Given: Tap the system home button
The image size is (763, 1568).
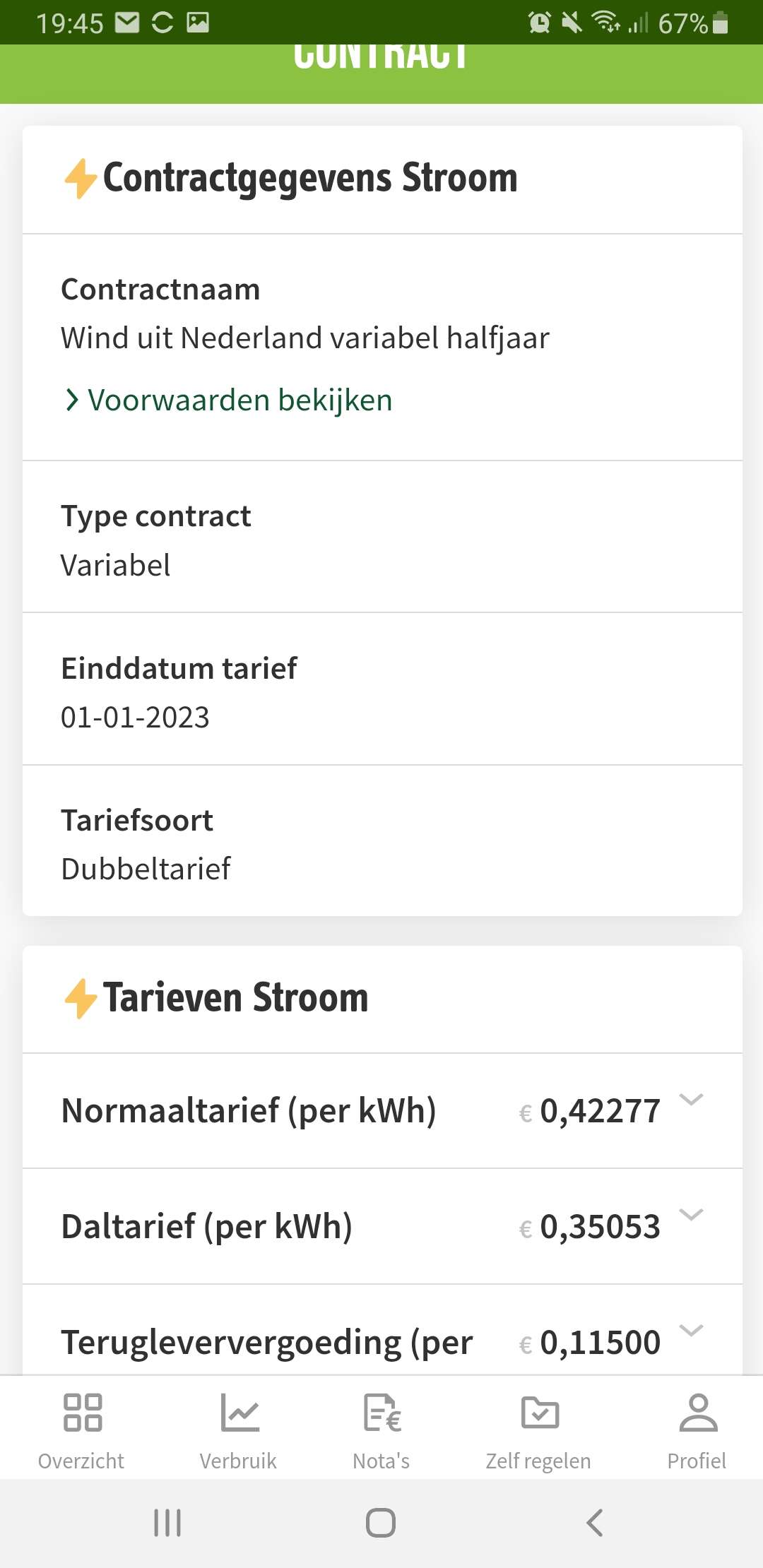Looking at the screenshot, I should click(x=381, y=1523).
